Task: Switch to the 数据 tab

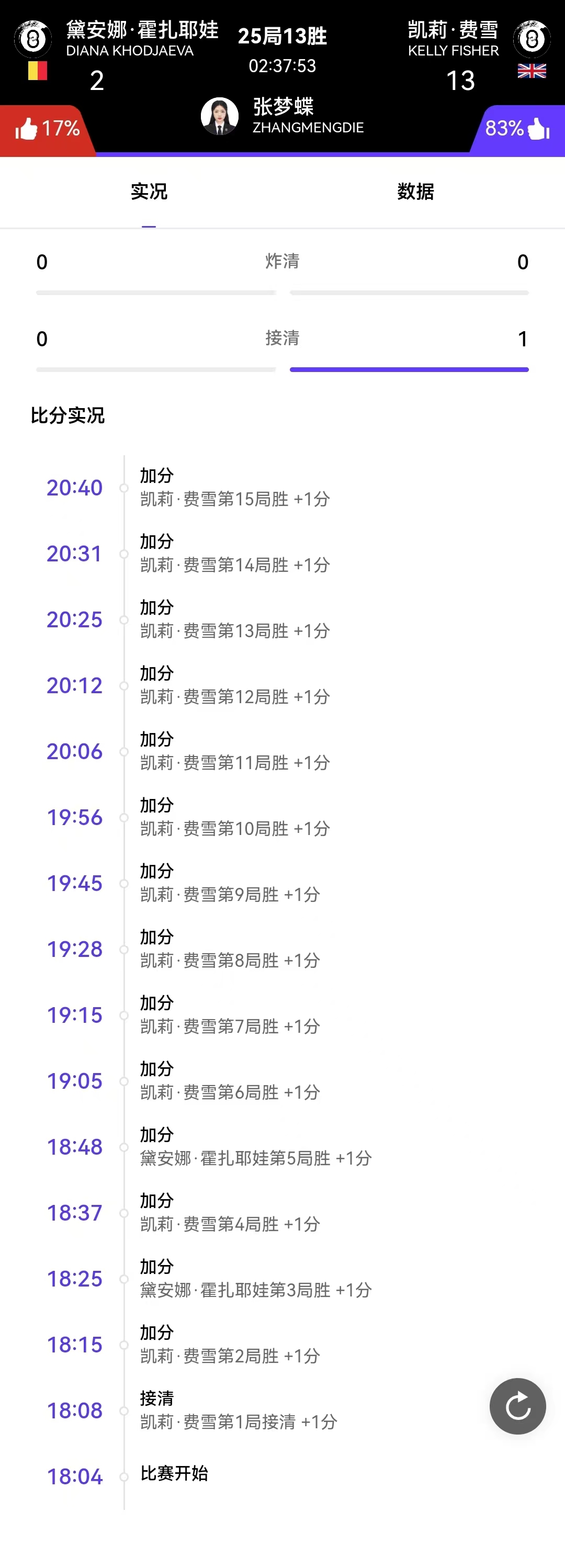Action: tap(415, 191)
